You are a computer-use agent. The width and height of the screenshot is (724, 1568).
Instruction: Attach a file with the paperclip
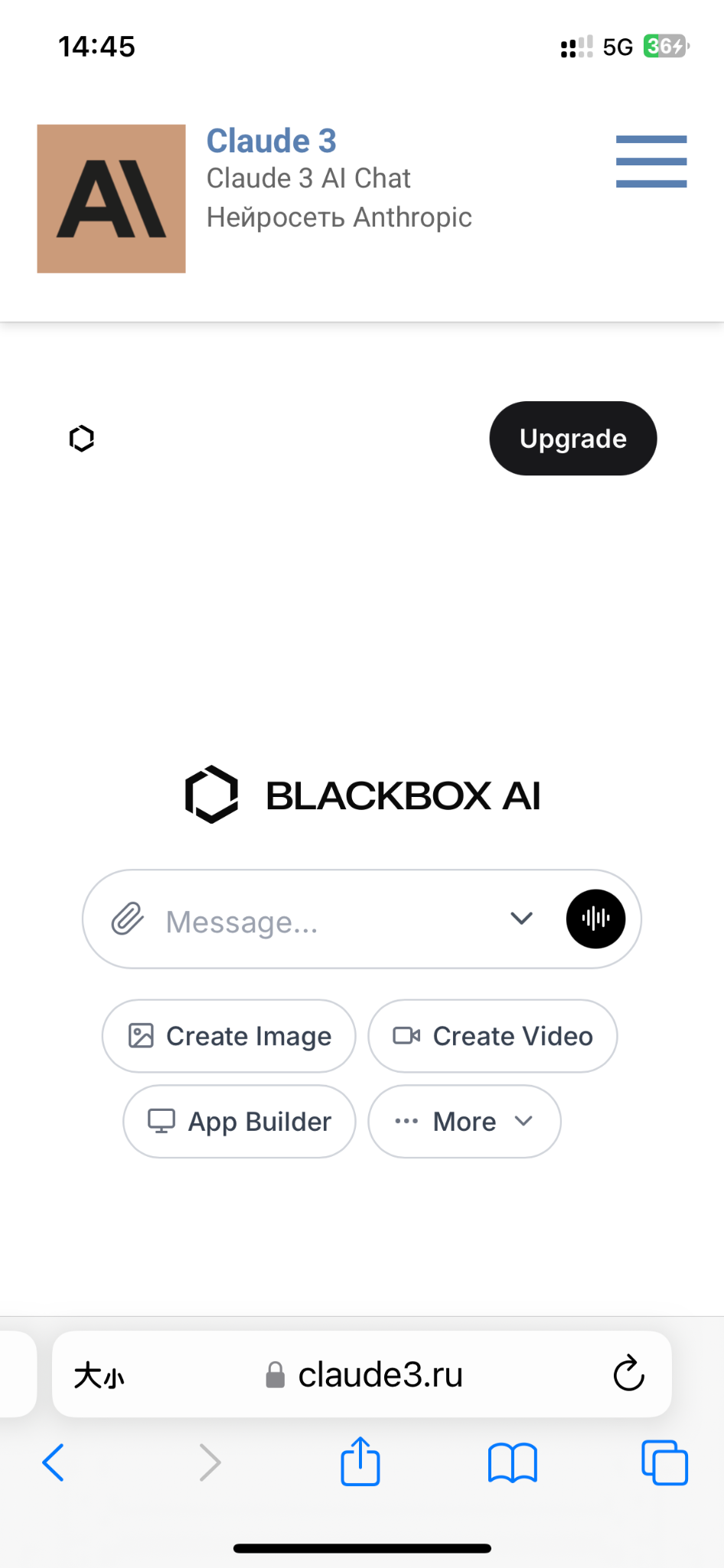point(128,919)
